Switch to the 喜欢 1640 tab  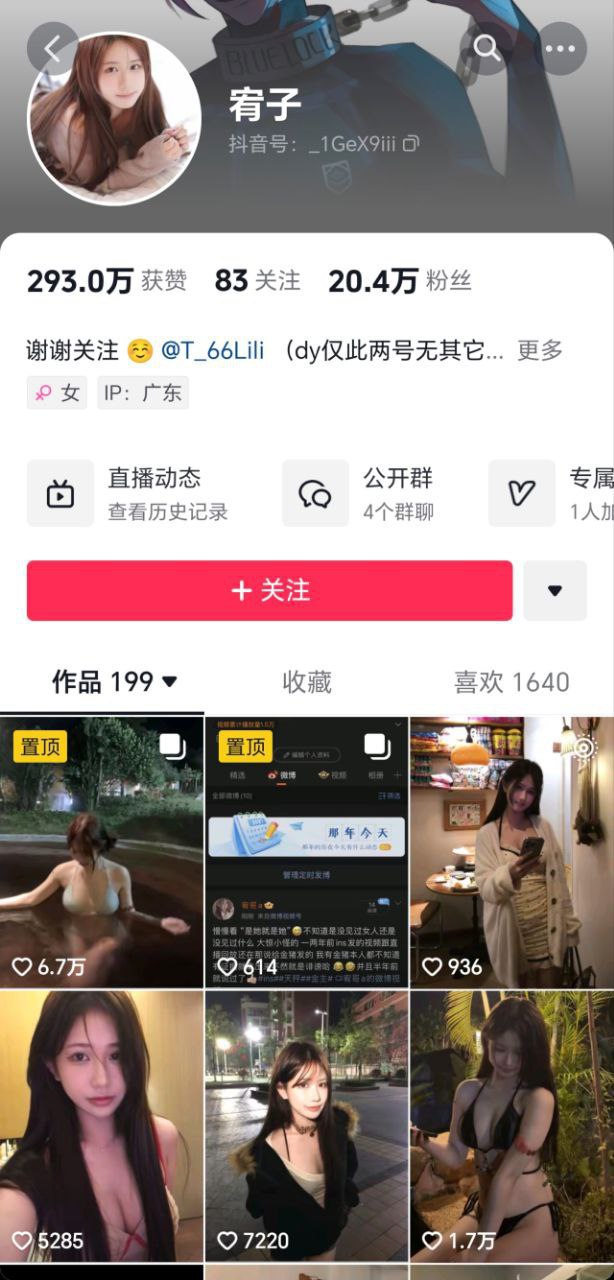tap(511, 682)
